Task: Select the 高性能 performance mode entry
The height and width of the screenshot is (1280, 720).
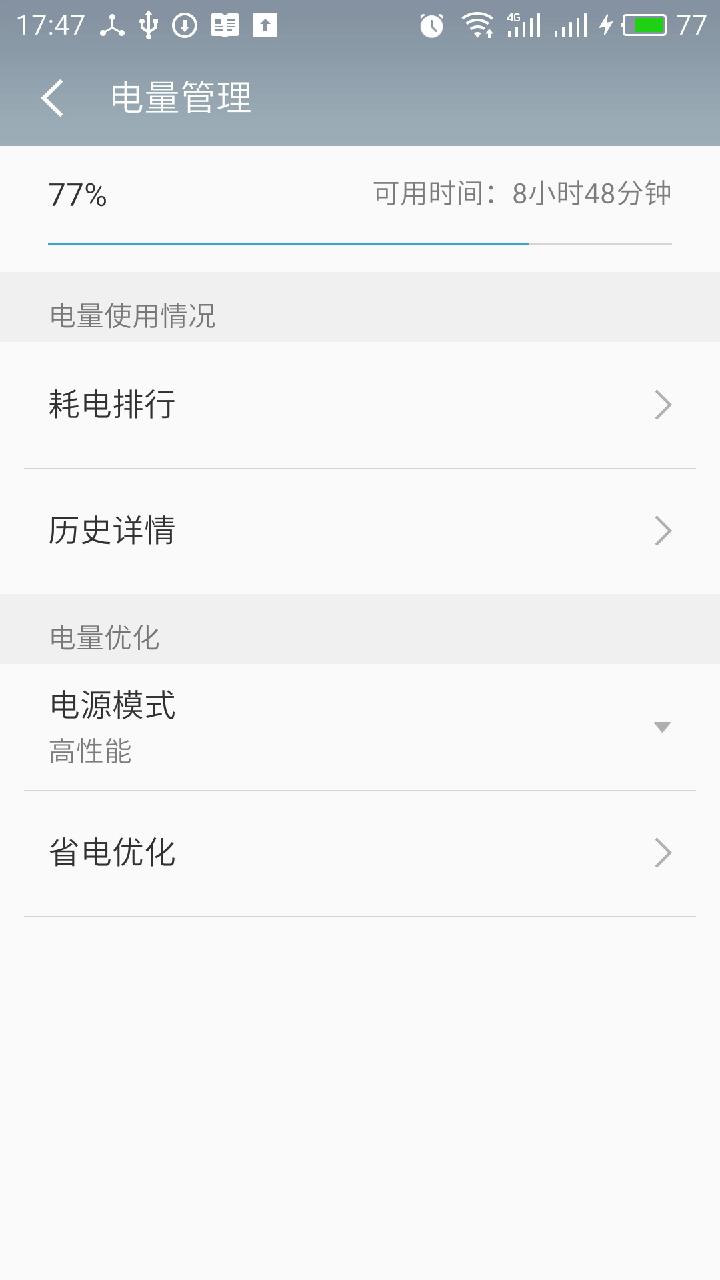Action: [88, 752]
